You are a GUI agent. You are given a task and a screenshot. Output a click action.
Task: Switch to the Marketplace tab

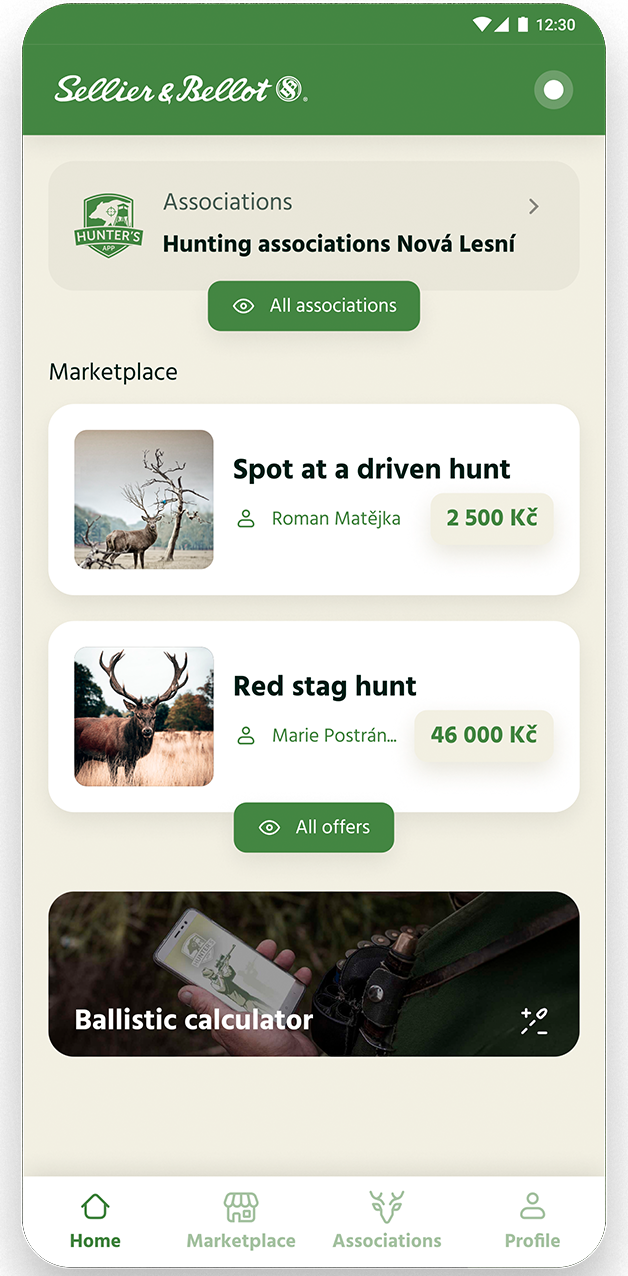coord(241,1221)
